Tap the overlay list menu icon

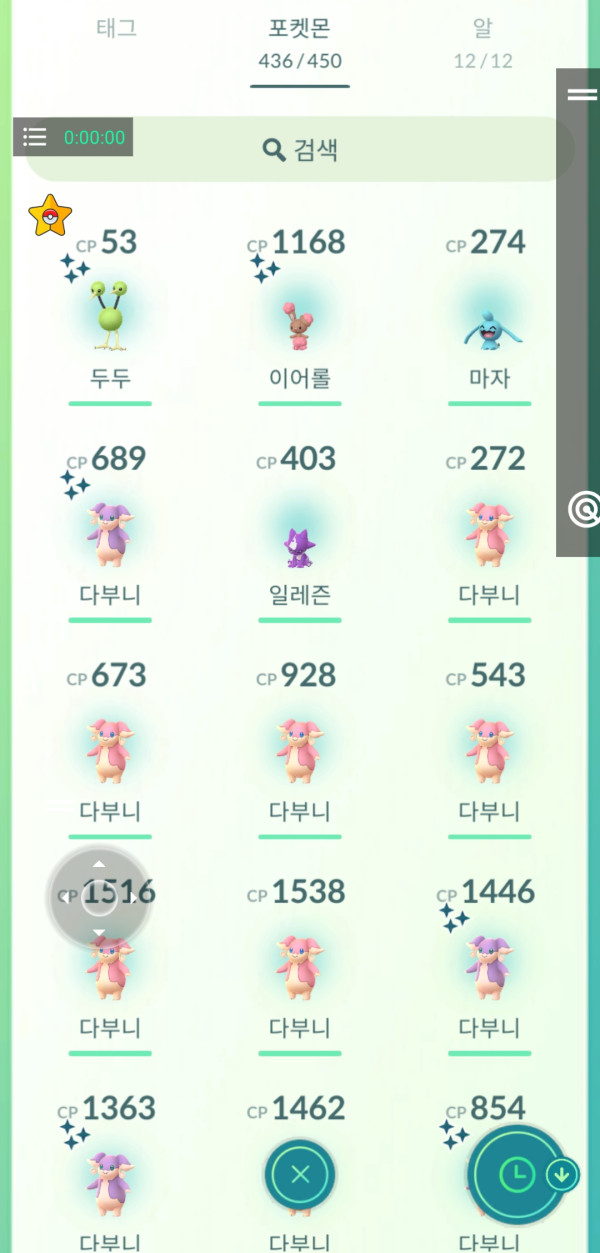tap(35, 137)
